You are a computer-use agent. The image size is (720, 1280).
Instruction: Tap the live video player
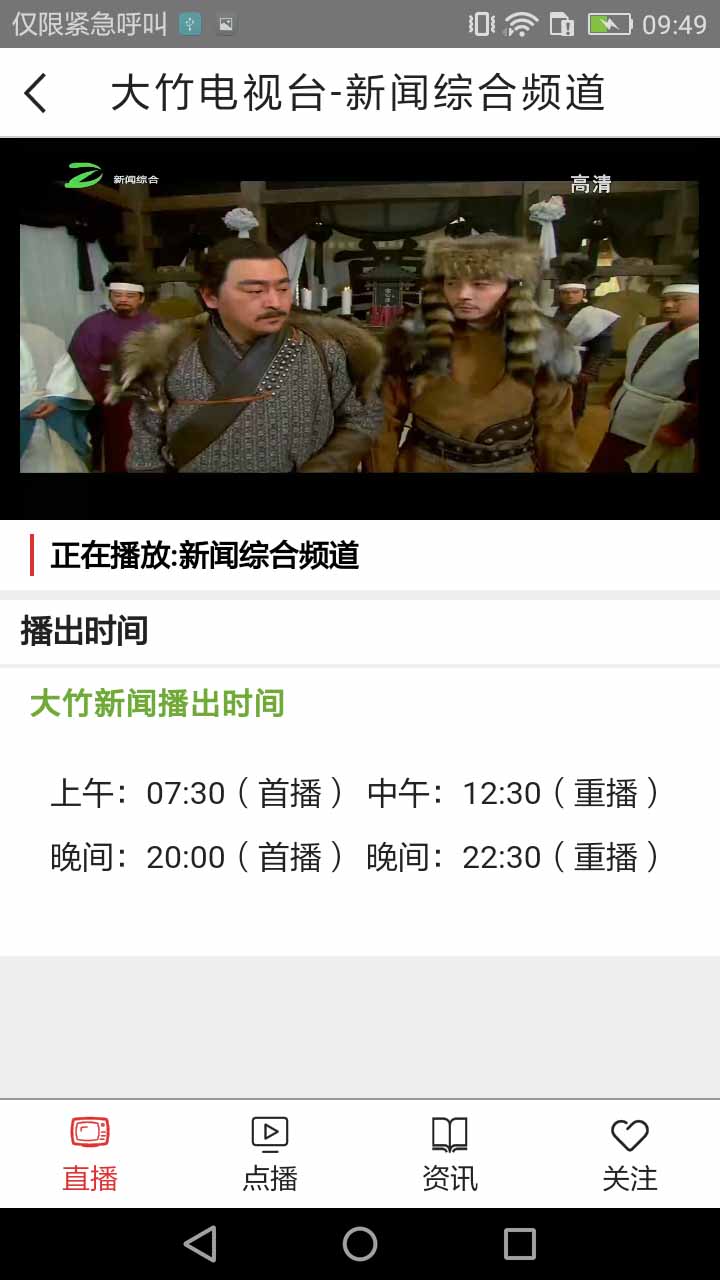click(360, 328)
